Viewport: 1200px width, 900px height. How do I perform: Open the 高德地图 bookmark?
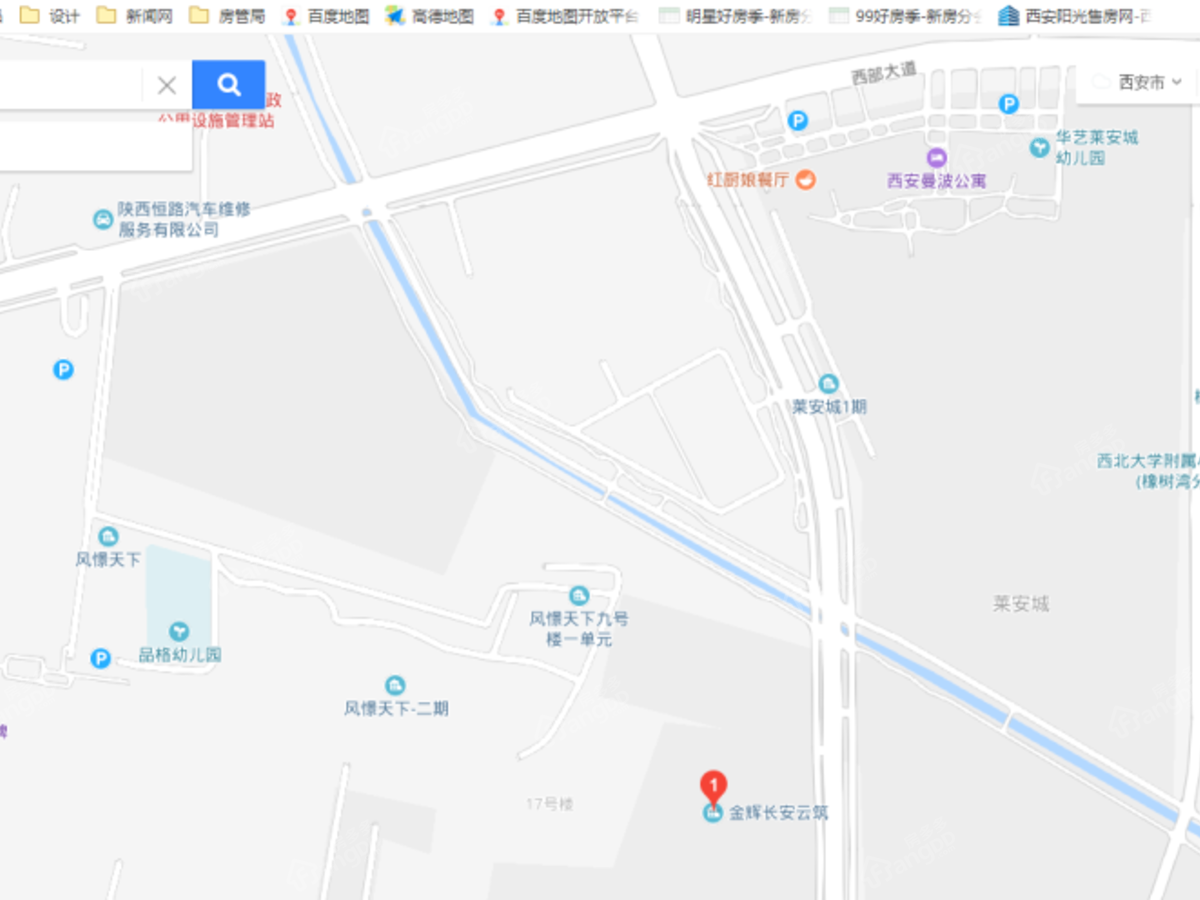tap(430, 16)
